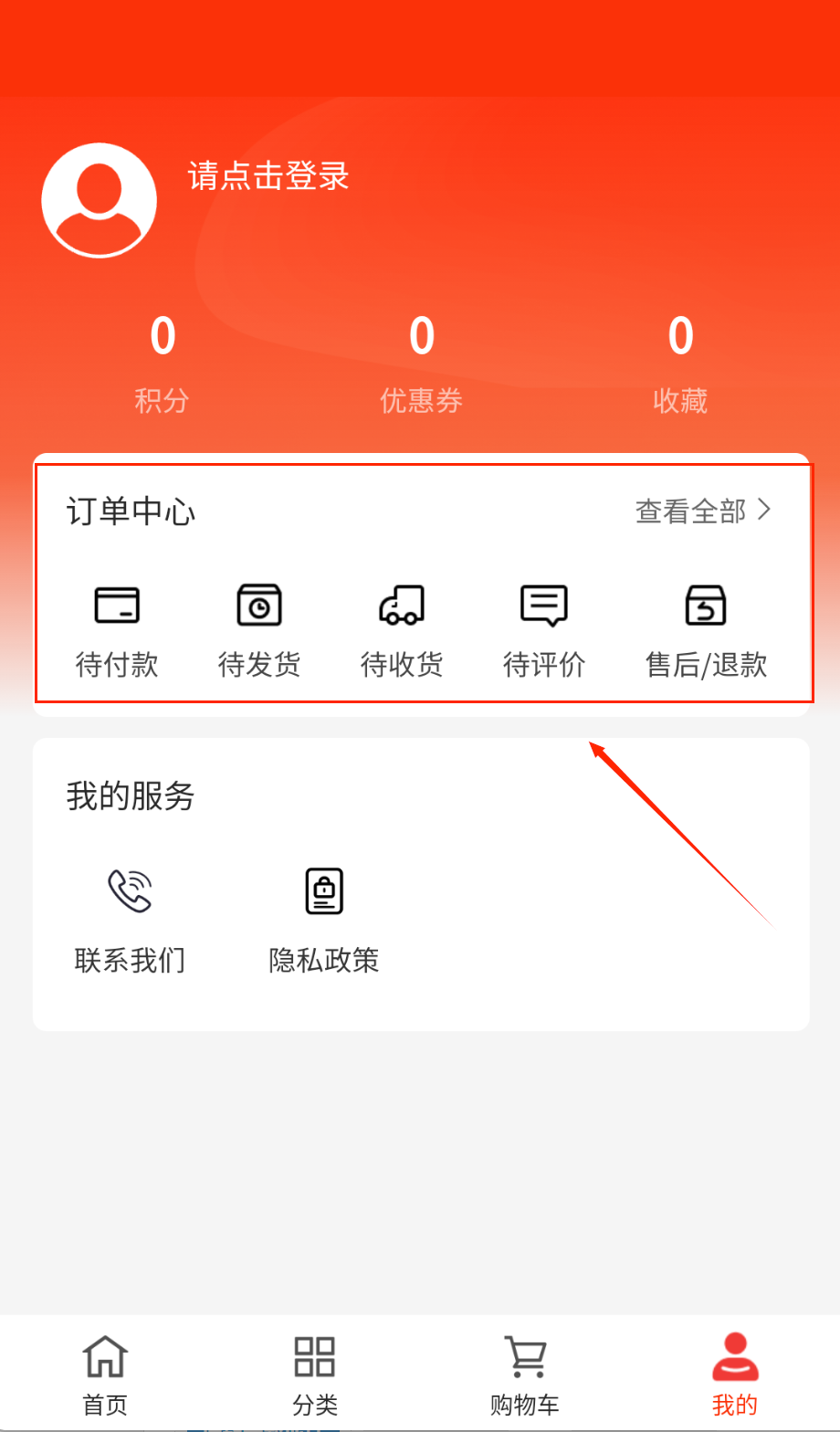View 积分 points balance
This screenshot has width=840, height=1432.
click(x=163, y=362)
